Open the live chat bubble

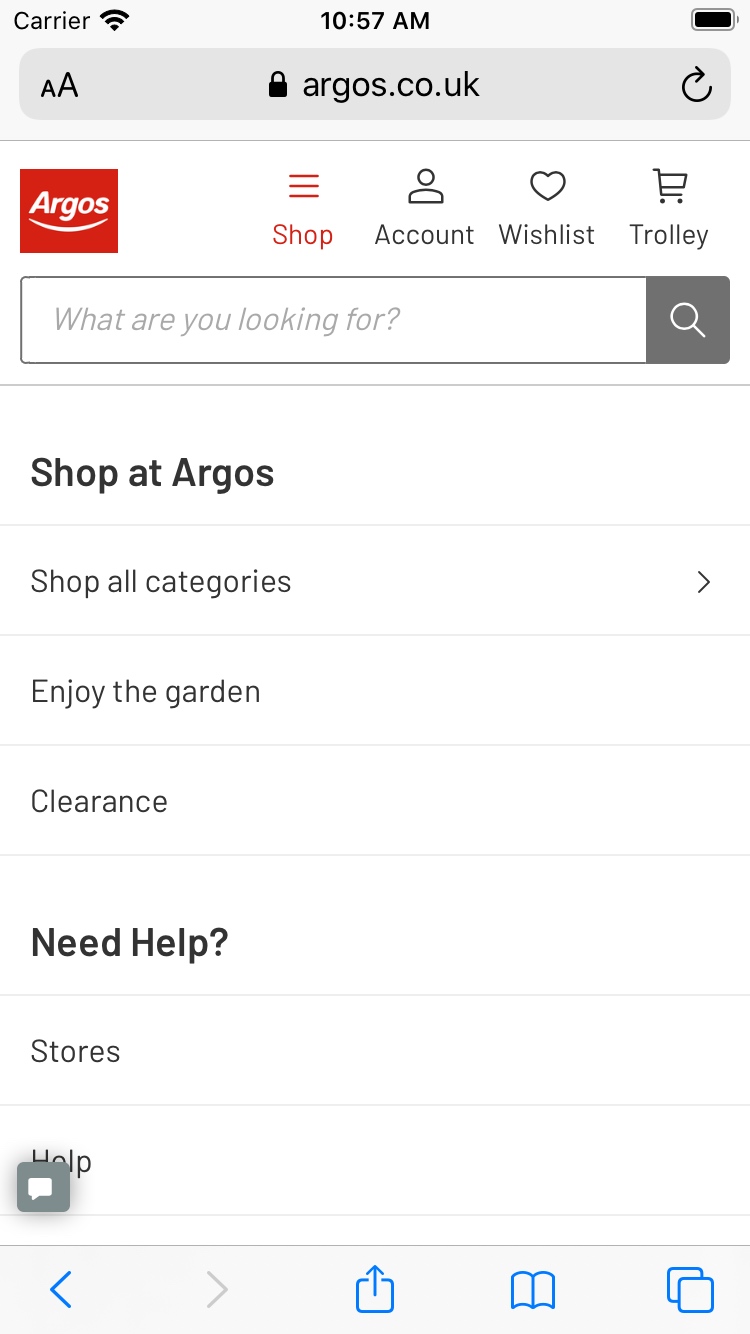tap(43, 1187)
